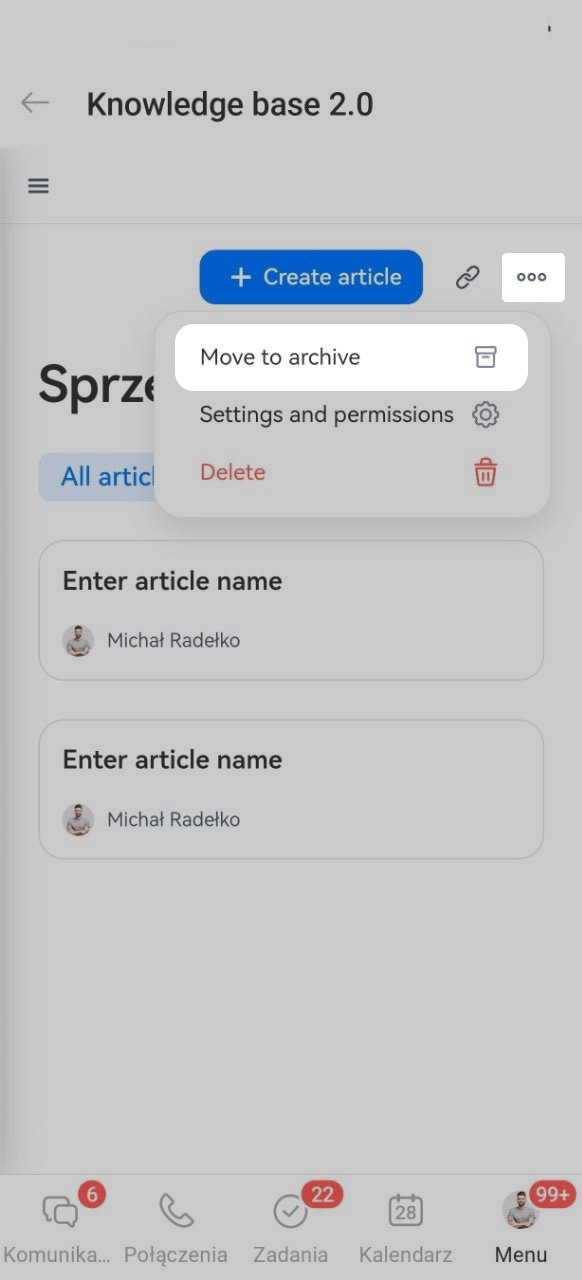Image resolution: width=582 pixels, height=1280 pixels.
Task: Tap the Create article button
Action: [x=311, y=277]
